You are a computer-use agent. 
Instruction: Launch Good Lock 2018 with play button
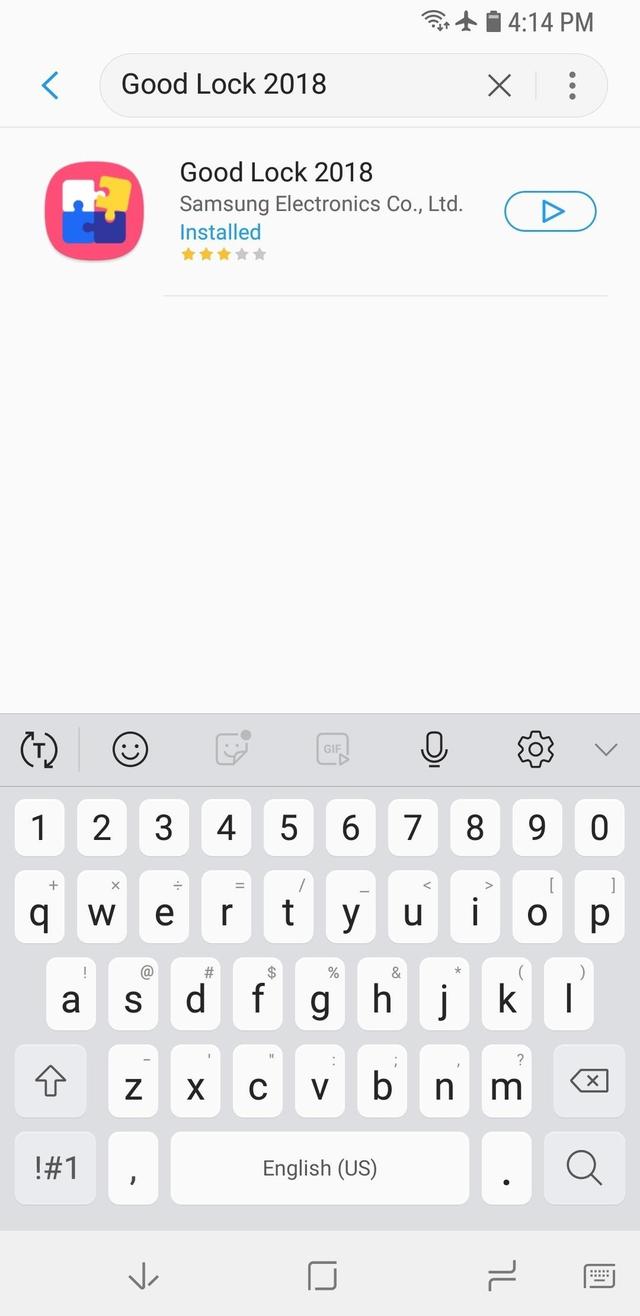[550, 211]
